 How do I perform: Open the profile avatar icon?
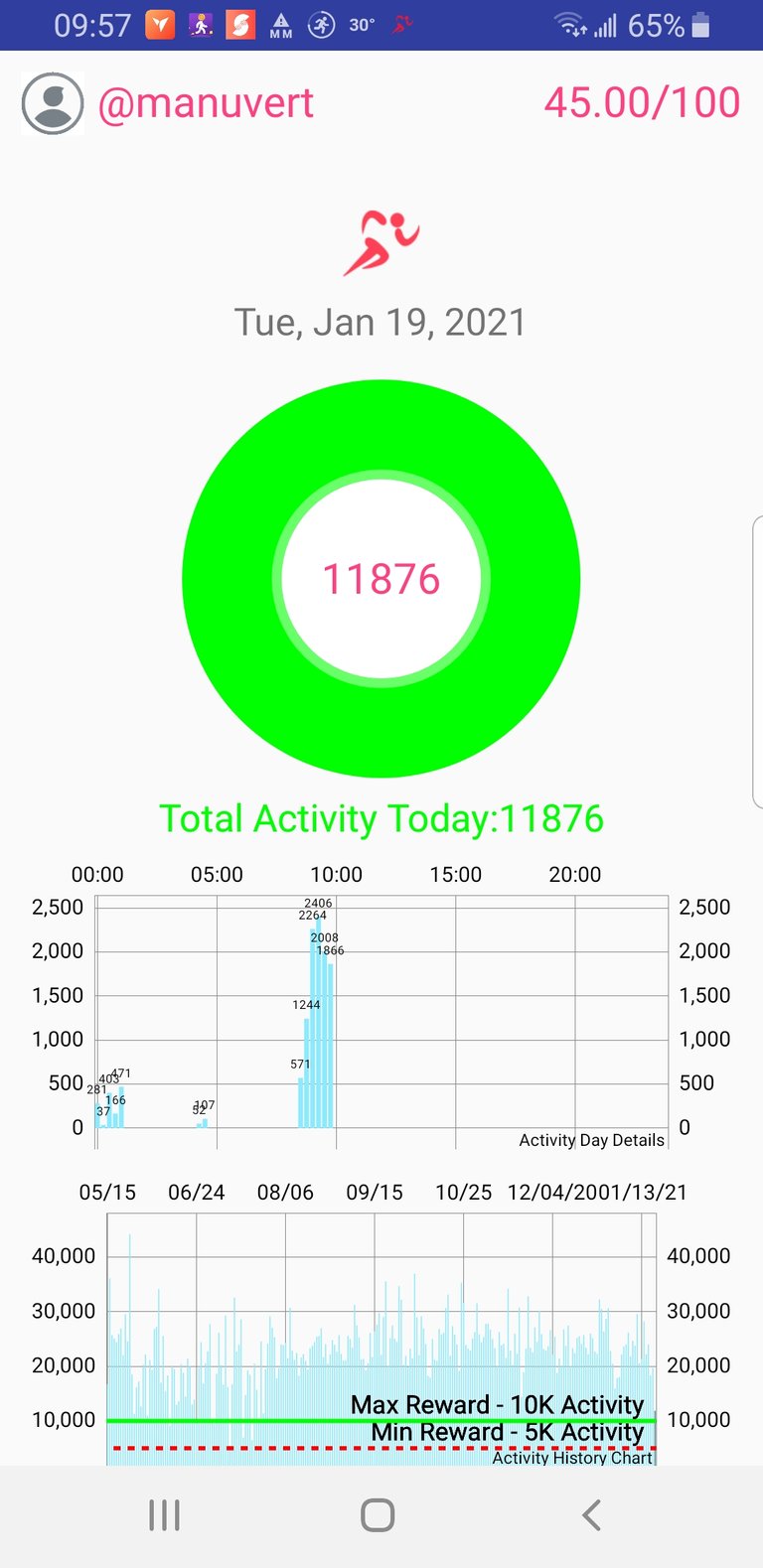[x=53, y=103]
